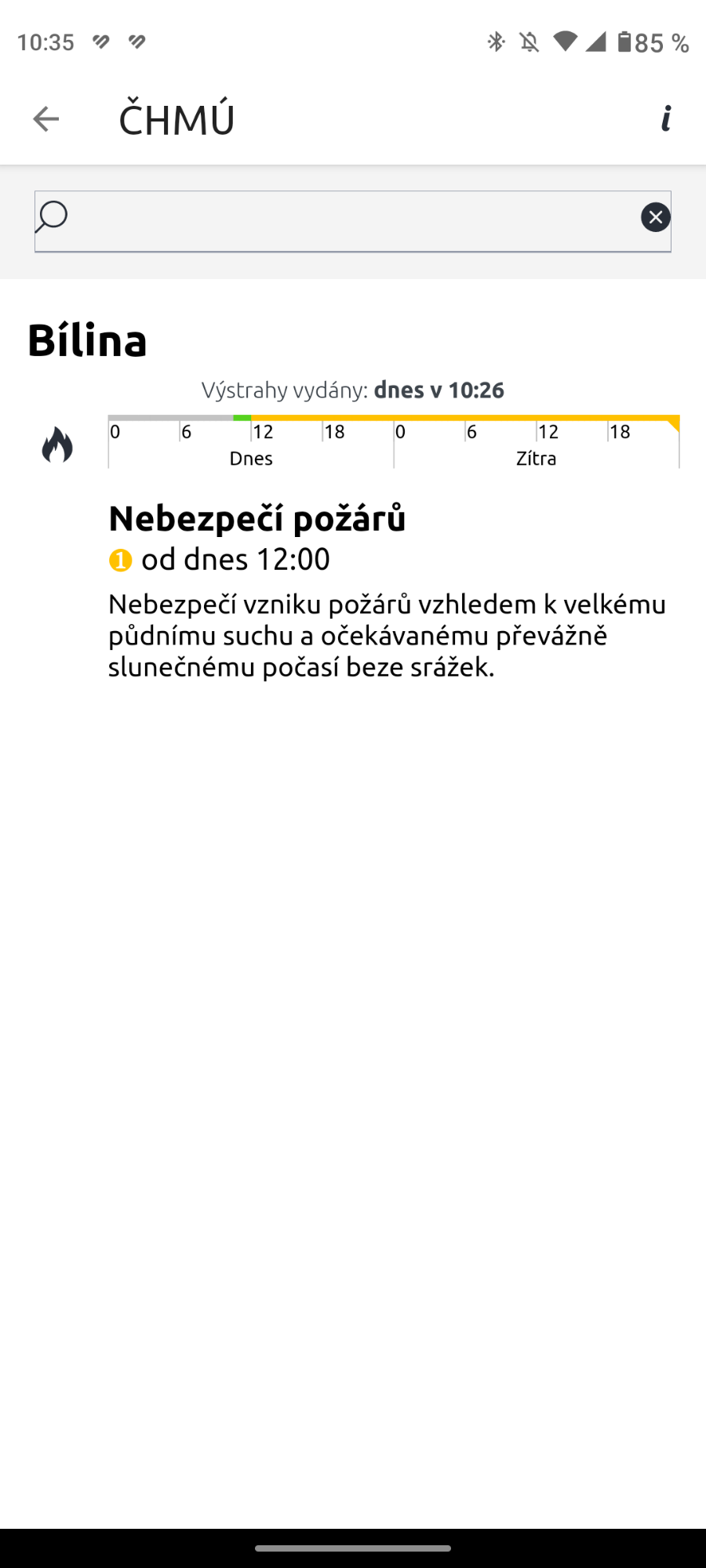
Task: Open the info icon in the app bar
Action: coord(666,118)
